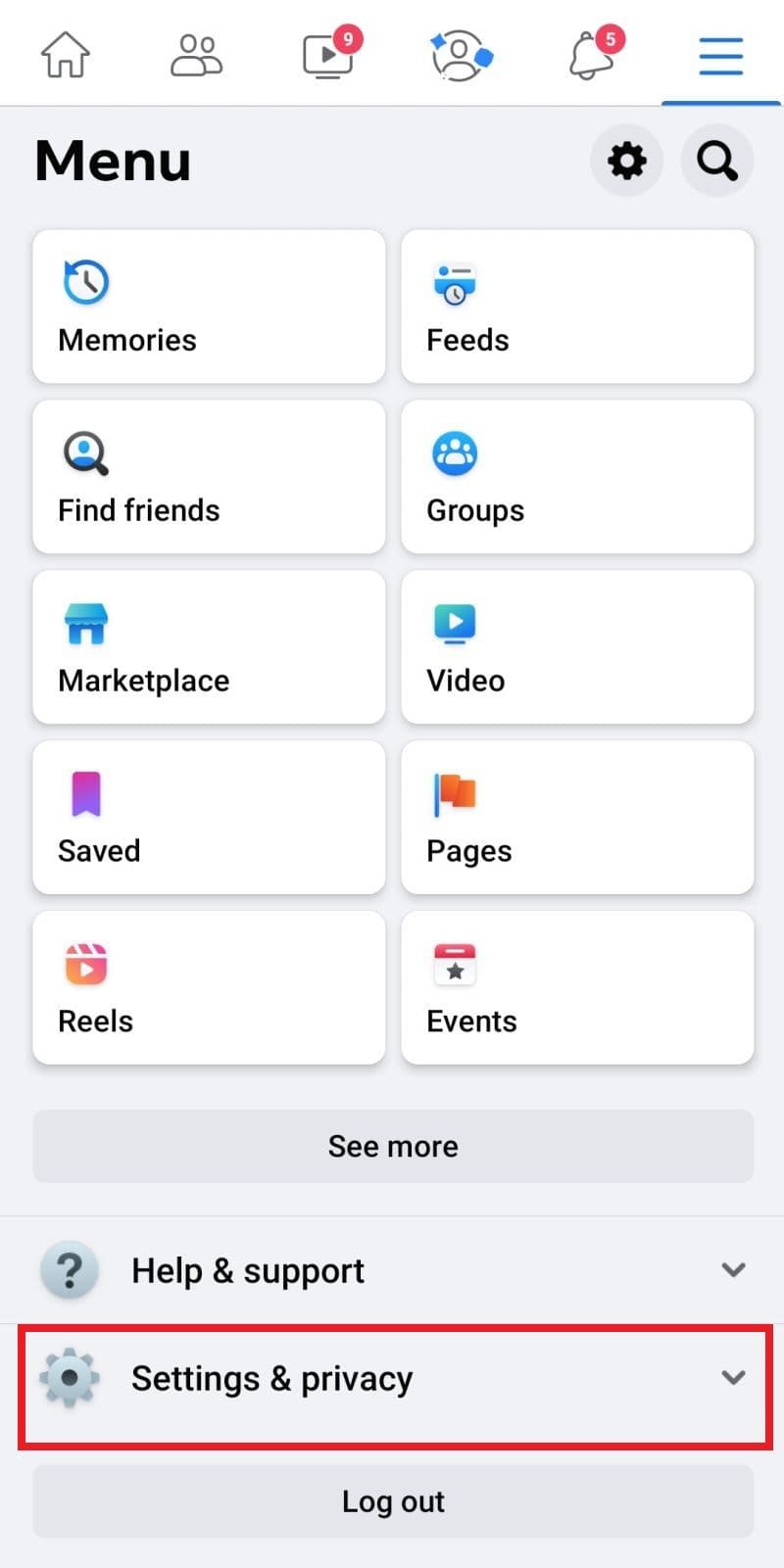Open the Memories shortcut

point(209,307)
